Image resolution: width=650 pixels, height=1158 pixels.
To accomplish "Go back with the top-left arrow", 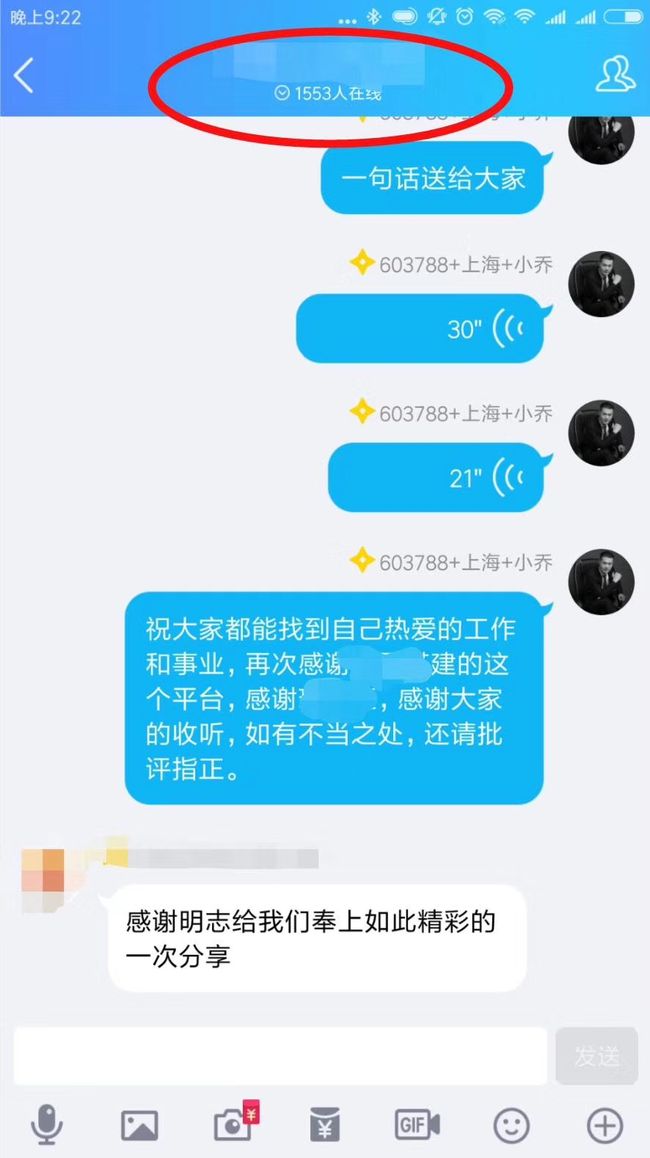I will 24,75.
